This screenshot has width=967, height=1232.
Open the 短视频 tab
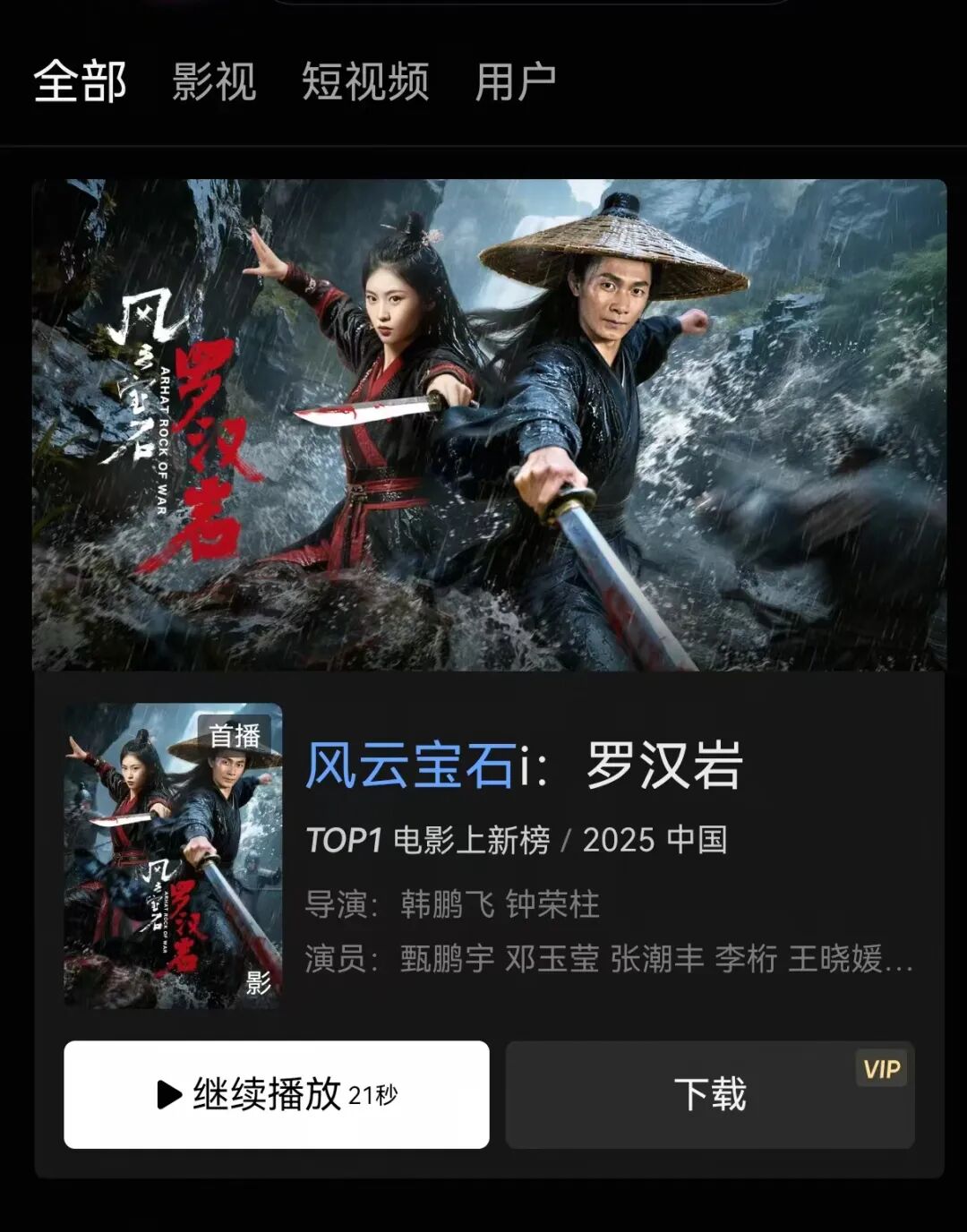point(364,82)
